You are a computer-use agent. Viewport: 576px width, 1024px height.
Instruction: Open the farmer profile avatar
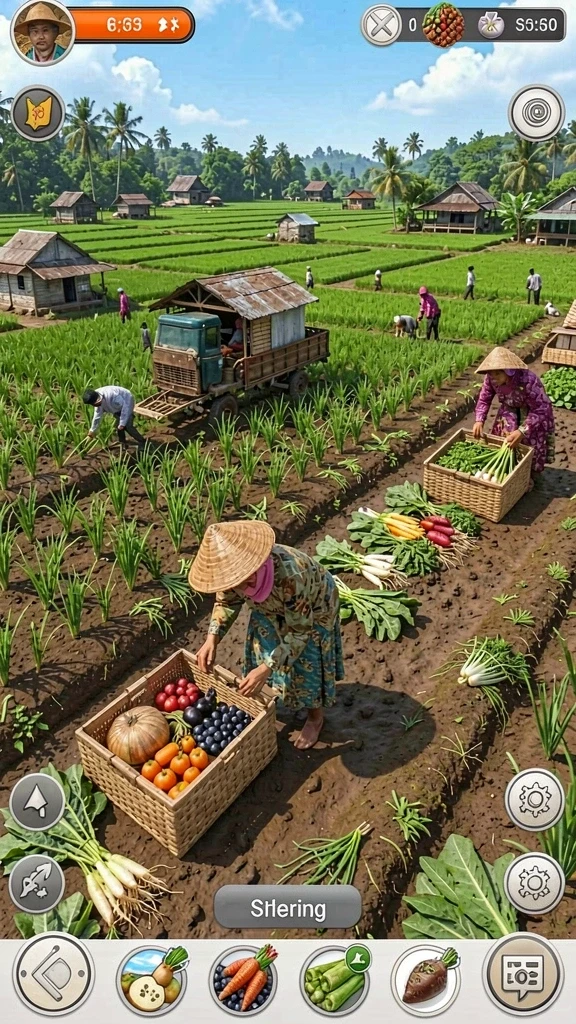click(x=42, y=32)
